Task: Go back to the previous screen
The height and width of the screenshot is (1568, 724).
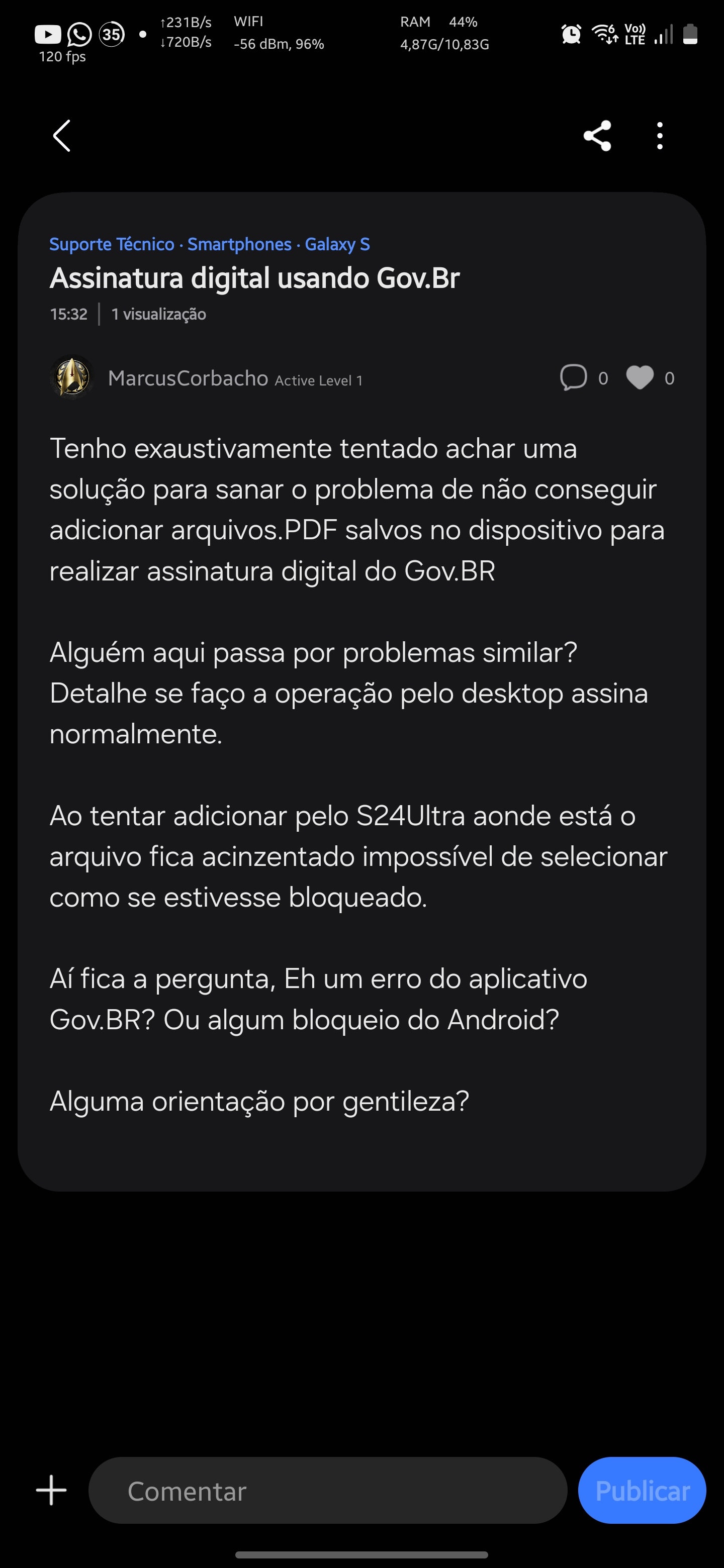Action: (61, 136)
